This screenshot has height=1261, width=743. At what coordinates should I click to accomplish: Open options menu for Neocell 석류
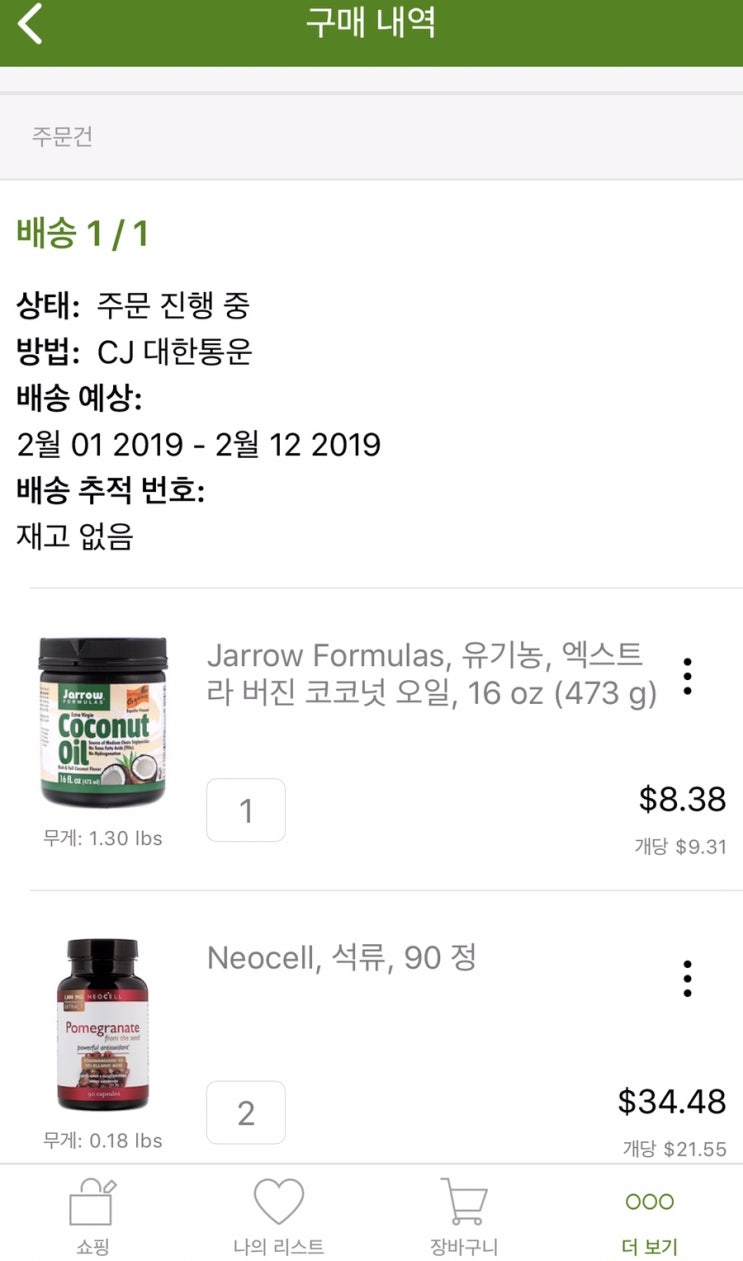(x=687, y=979)
